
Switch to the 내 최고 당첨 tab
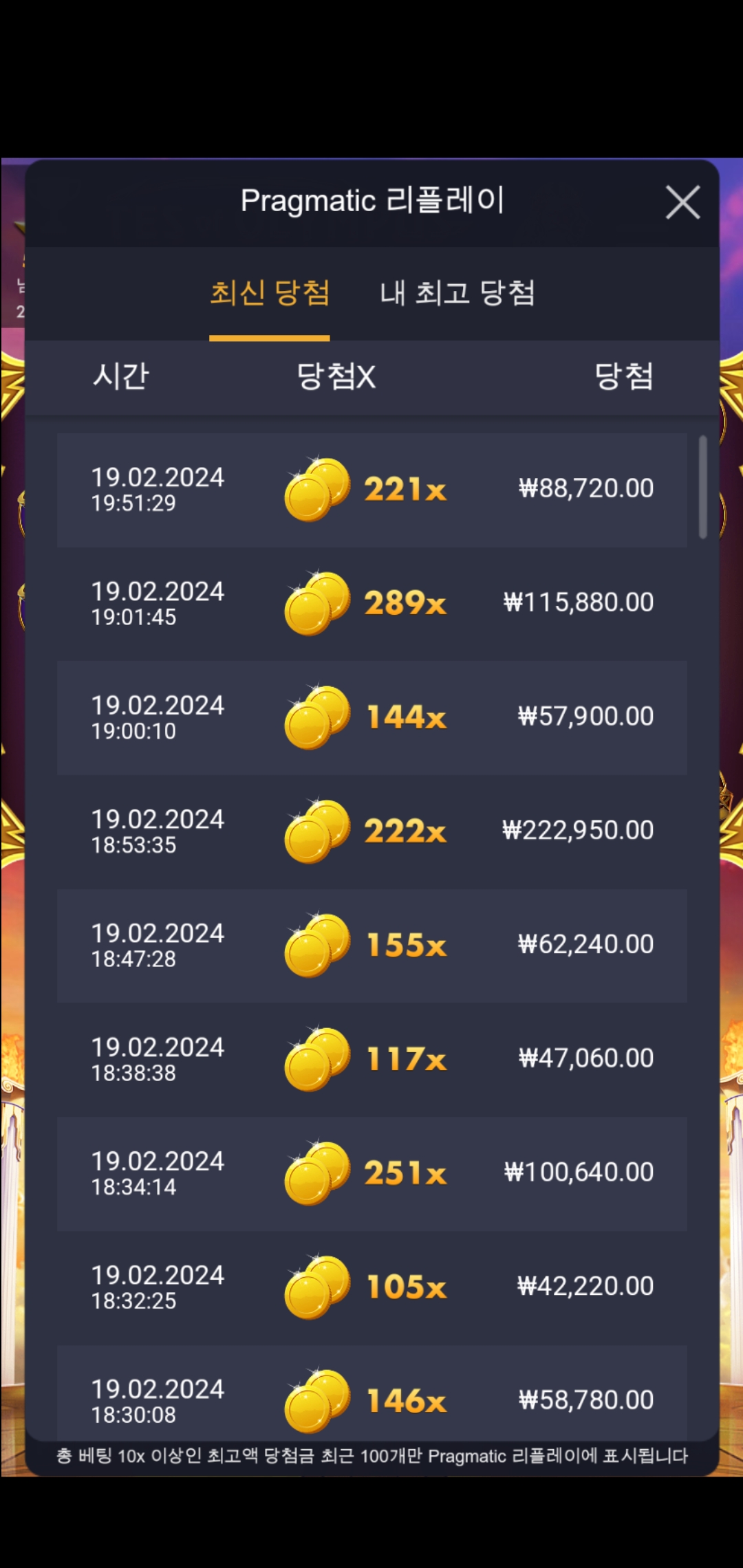coord(457,294)
